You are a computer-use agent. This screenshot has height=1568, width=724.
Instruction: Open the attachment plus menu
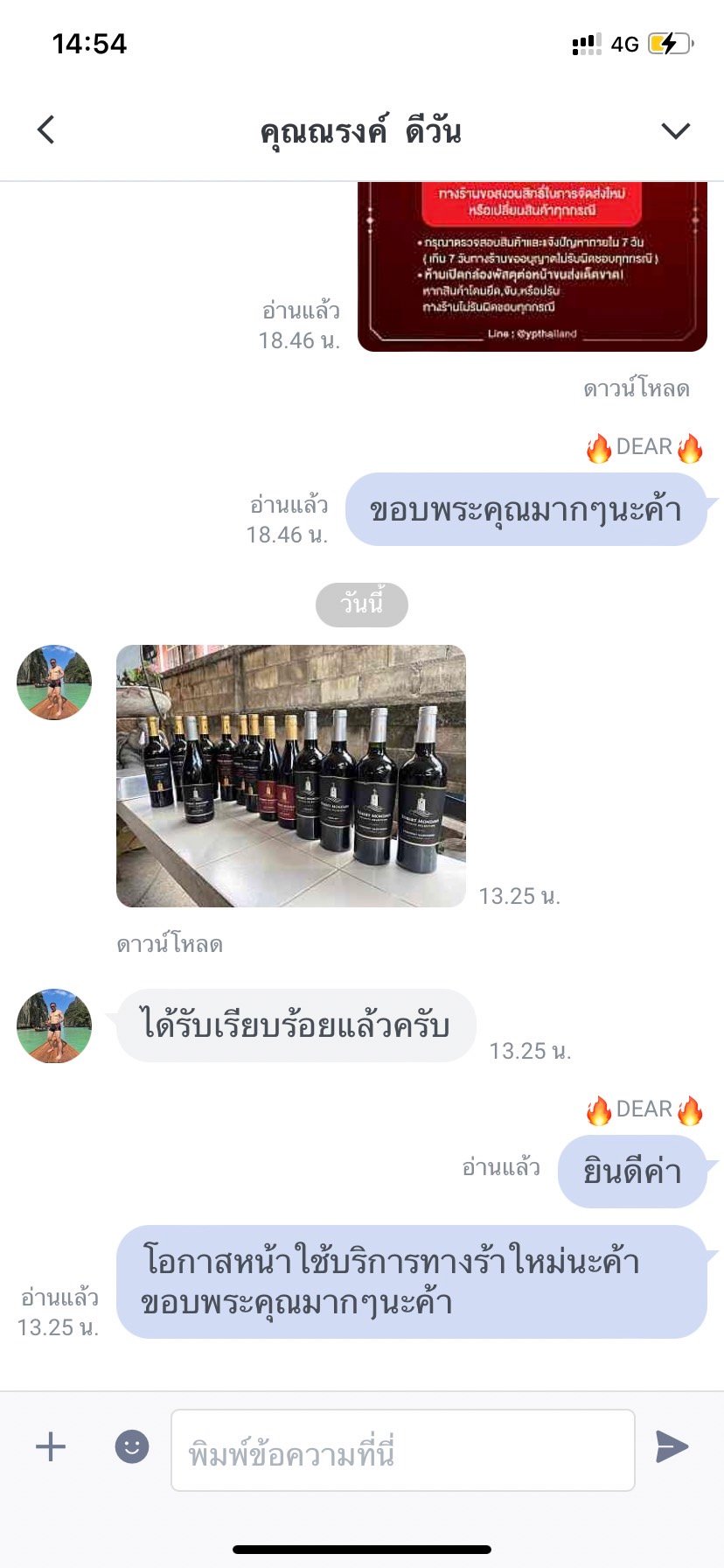(x=51, y=1446)
